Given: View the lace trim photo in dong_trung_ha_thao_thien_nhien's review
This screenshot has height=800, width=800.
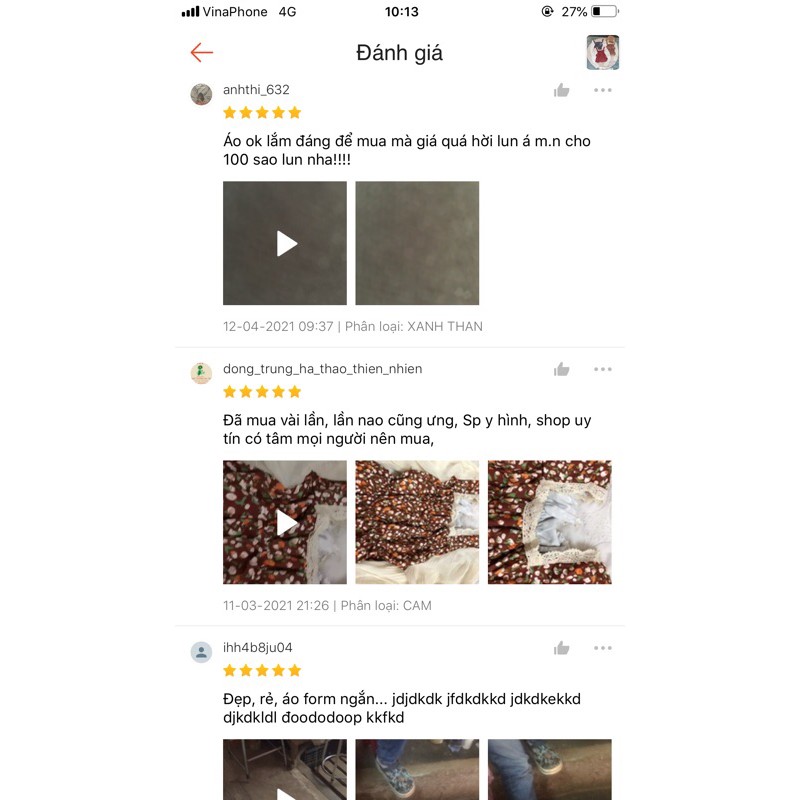Looking at the screenshot, I should pos(549,522).
